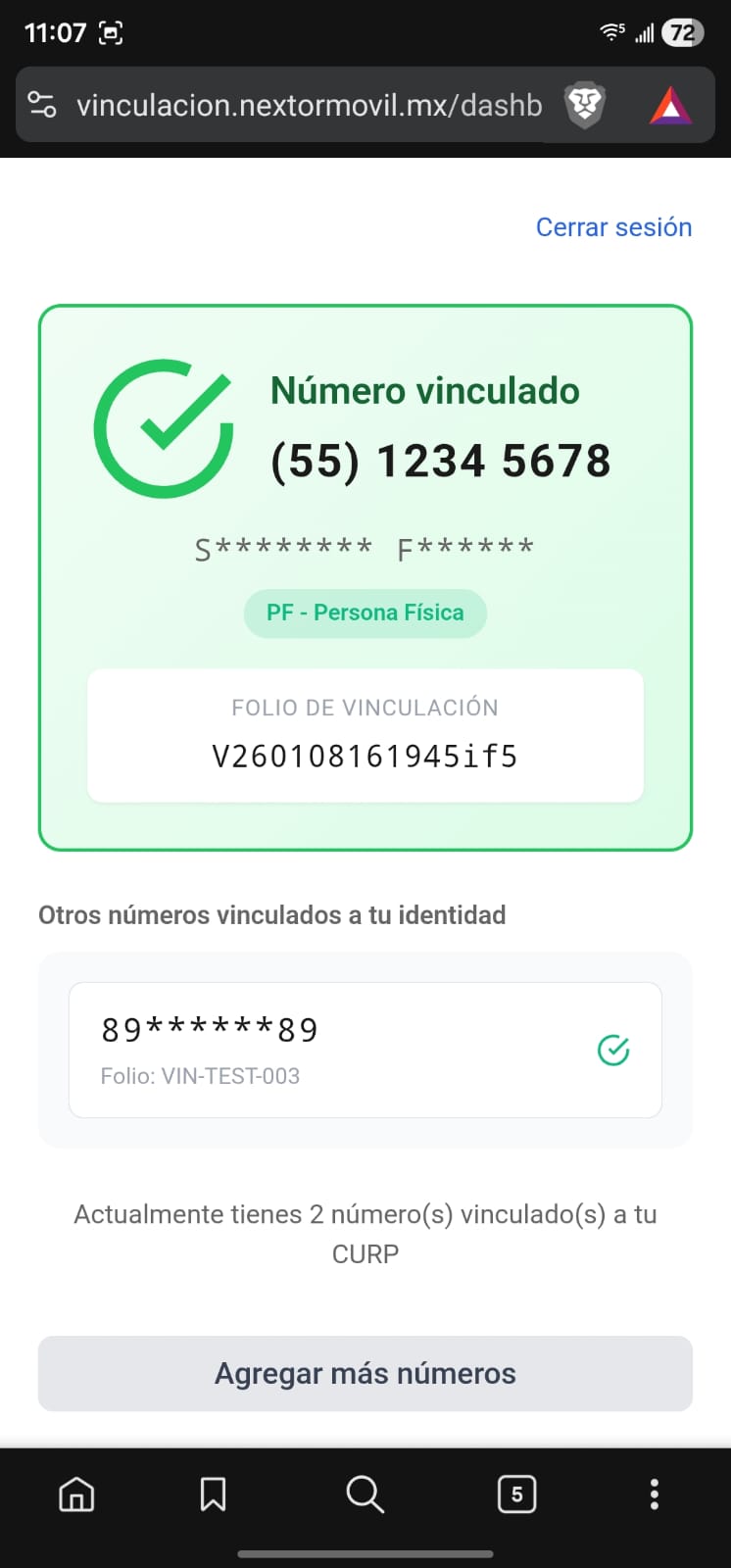Image resolution: width=731 pixels, height=1568 pixels.
Task: Tap the Cerrar sesión link
Action: [613, 227]
